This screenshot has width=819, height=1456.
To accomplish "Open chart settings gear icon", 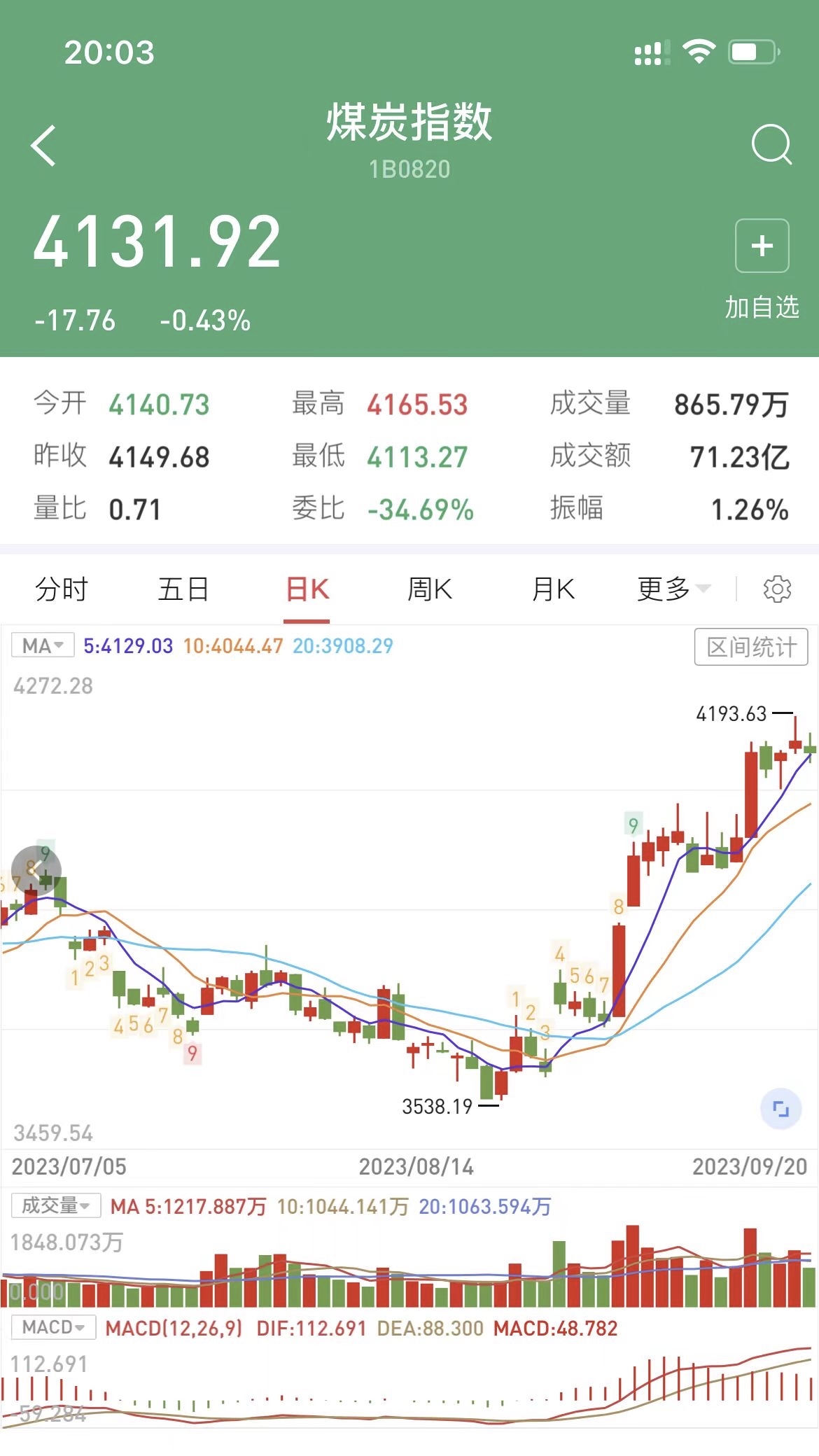I will tap(777, 589).
